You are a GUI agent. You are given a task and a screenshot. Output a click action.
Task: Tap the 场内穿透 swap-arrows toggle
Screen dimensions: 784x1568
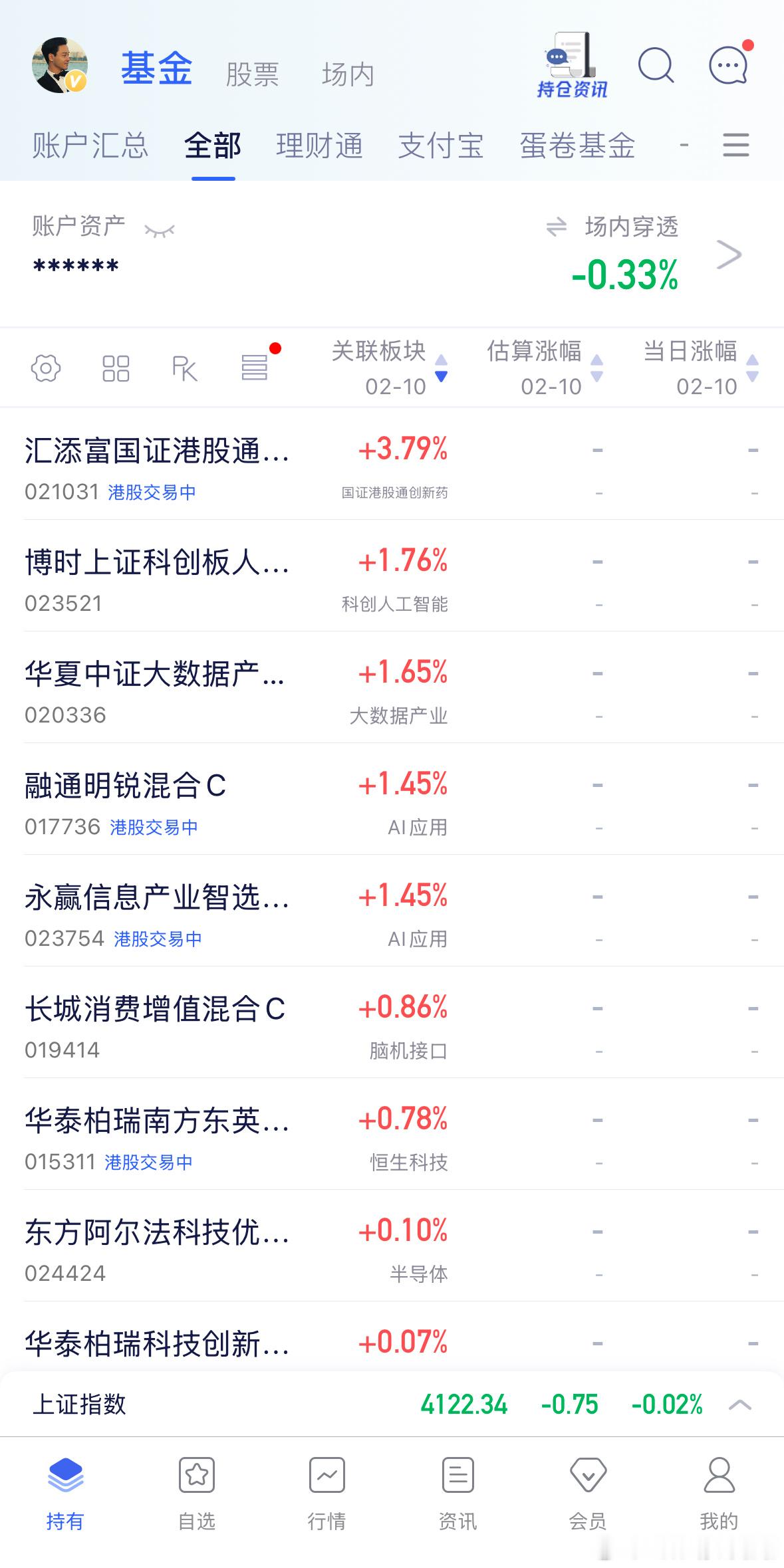pyautogui.click(x=556, y=227)
